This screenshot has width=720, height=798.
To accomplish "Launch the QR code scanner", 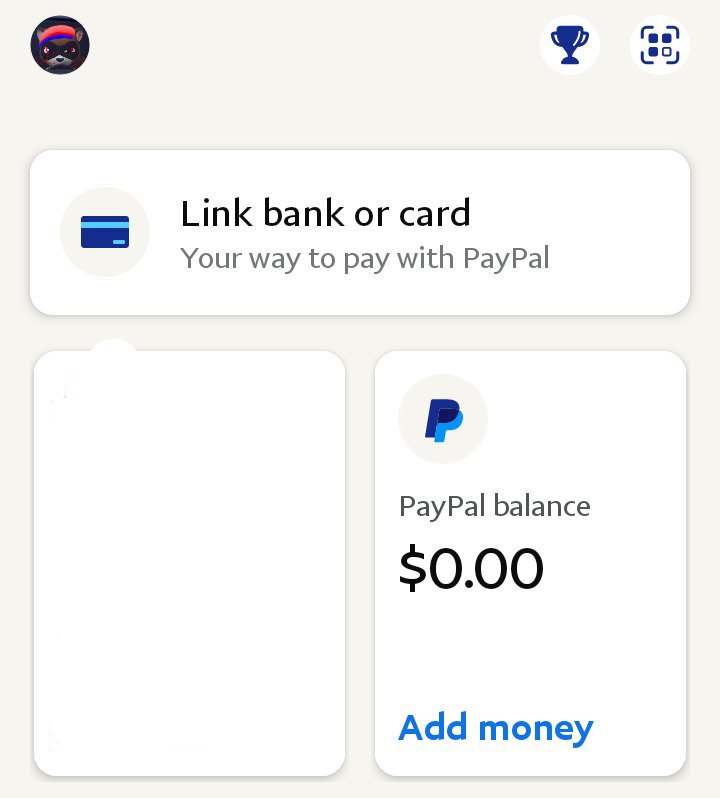I will pyautogui.click(x=660, y=45).
